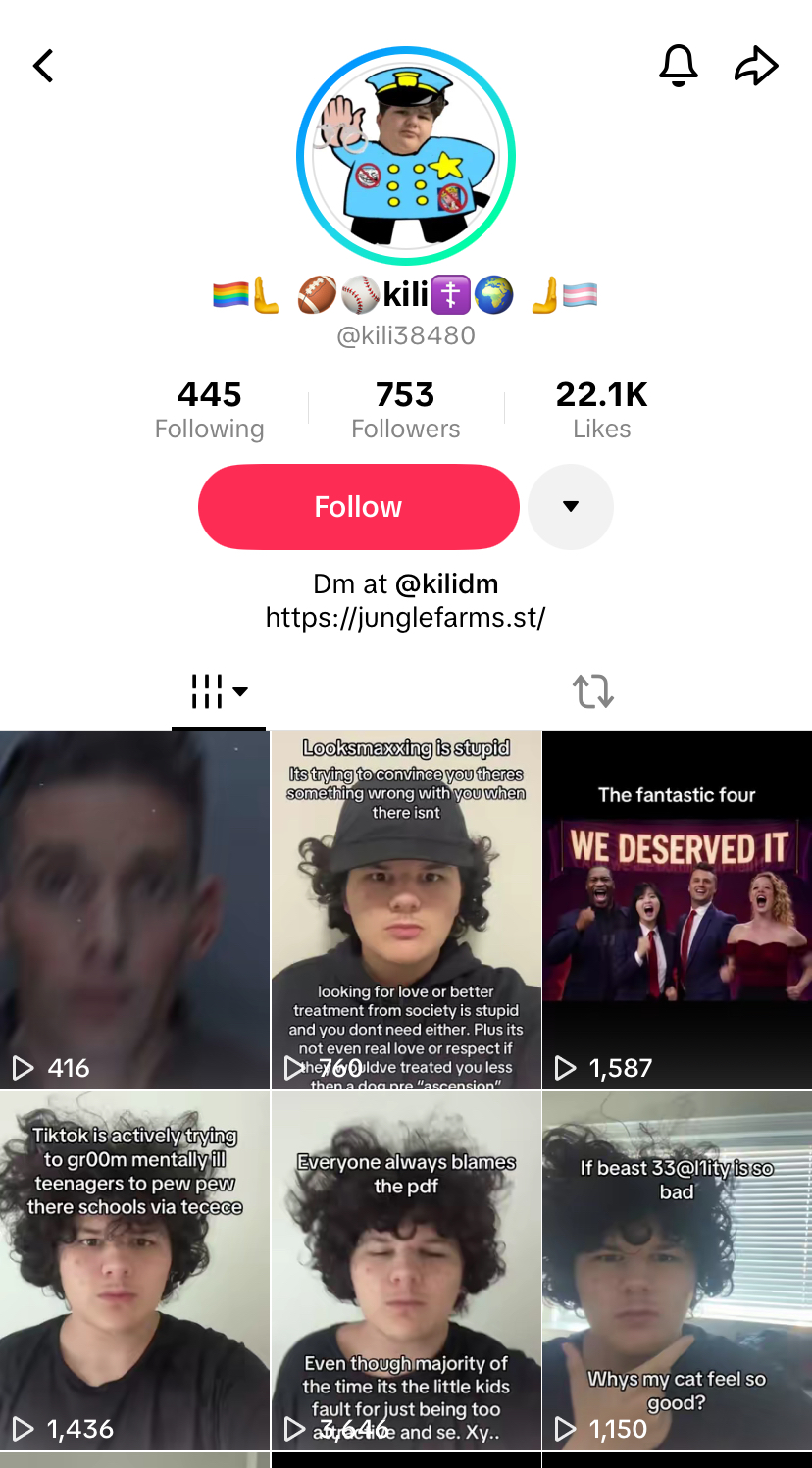This screenshot has height=1468, width=812.
Task: Expand suggested accounts dropdown arrow
Action: pyautogui.click(x=571, y=507)
